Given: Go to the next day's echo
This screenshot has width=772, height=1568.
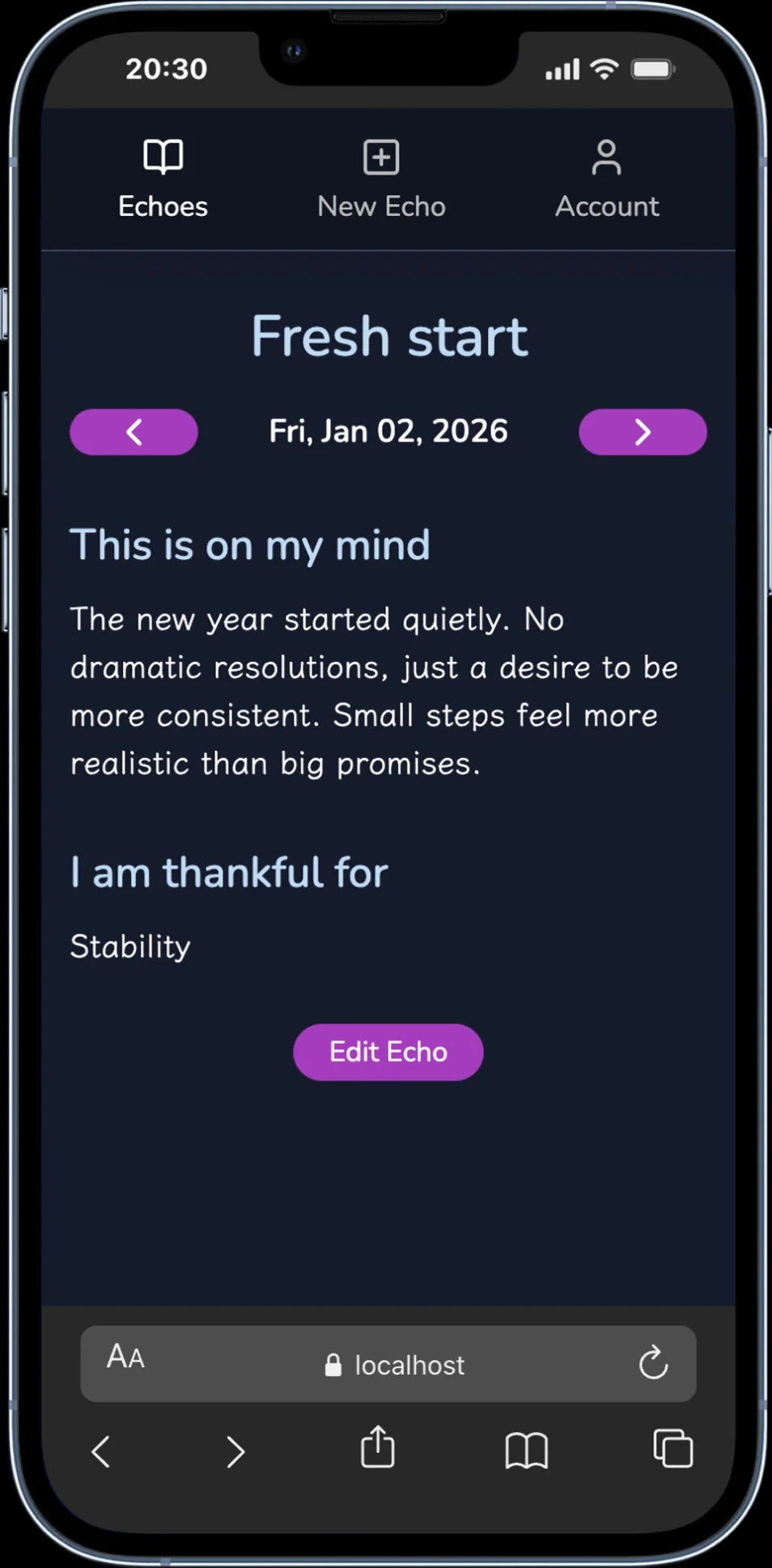Looking at the screenshot, I should coord(643,432).
